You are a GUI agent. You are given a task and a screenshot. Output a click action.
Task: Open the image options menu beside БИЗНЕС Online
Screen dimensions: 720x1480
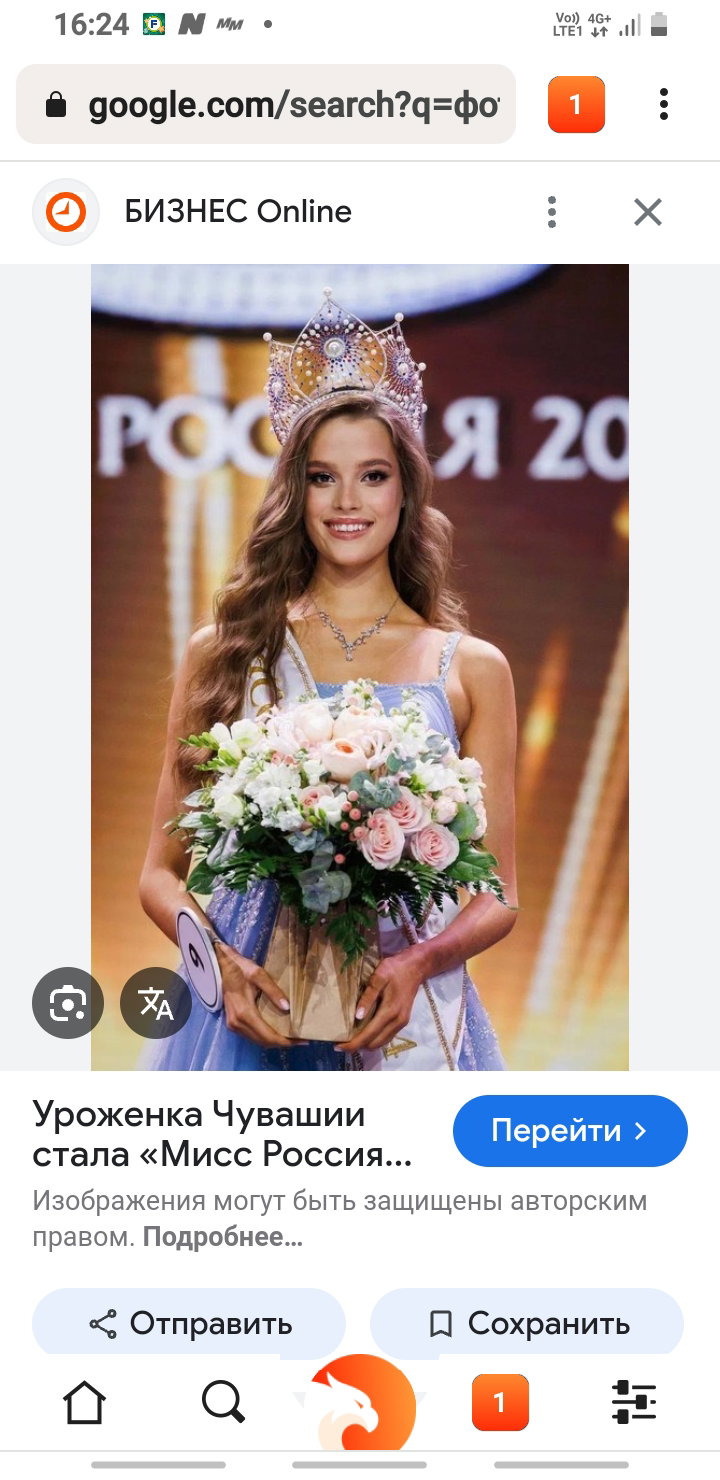pos(552,212)
